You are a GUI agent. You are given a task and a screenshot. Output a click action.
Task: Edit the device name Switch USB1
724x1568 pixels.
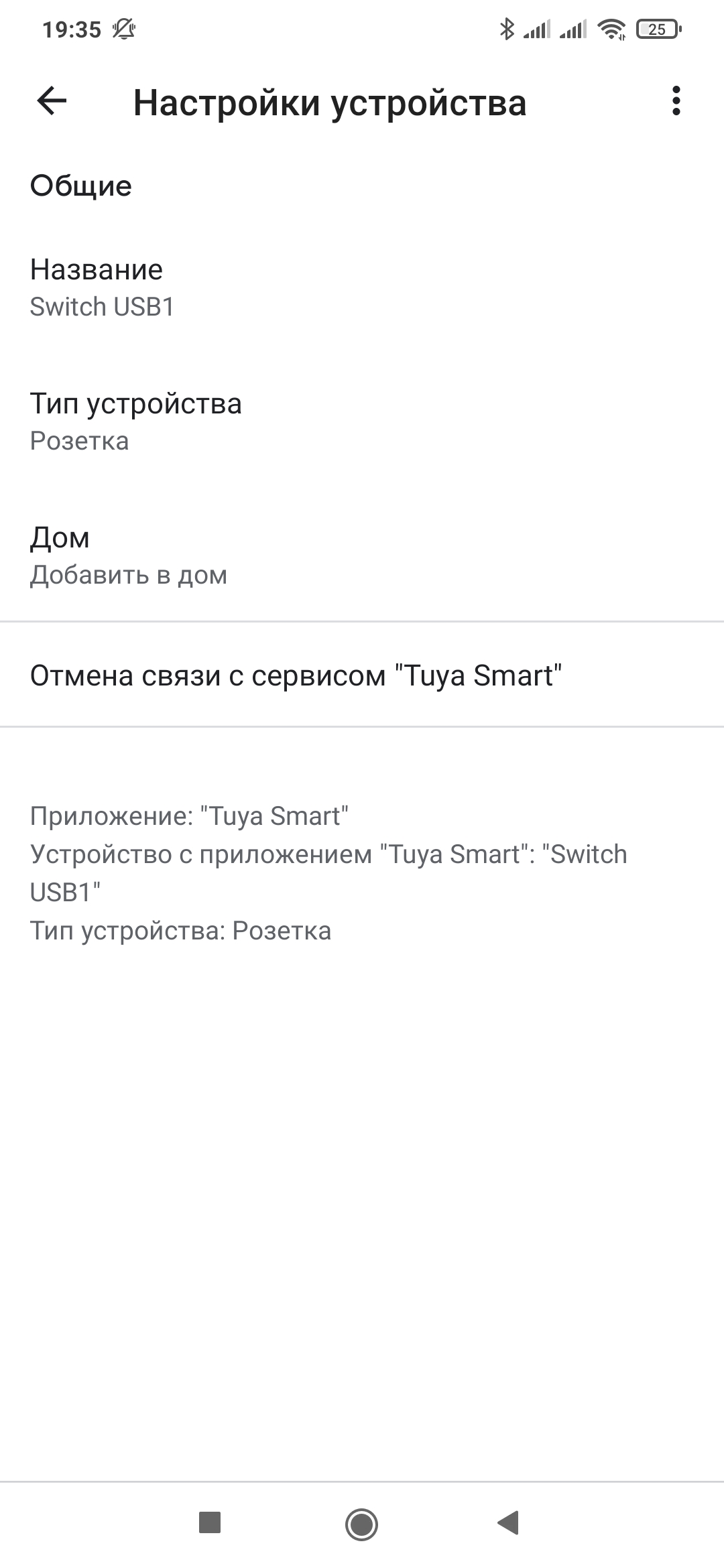pyautogui.click(x=362, y=287)
